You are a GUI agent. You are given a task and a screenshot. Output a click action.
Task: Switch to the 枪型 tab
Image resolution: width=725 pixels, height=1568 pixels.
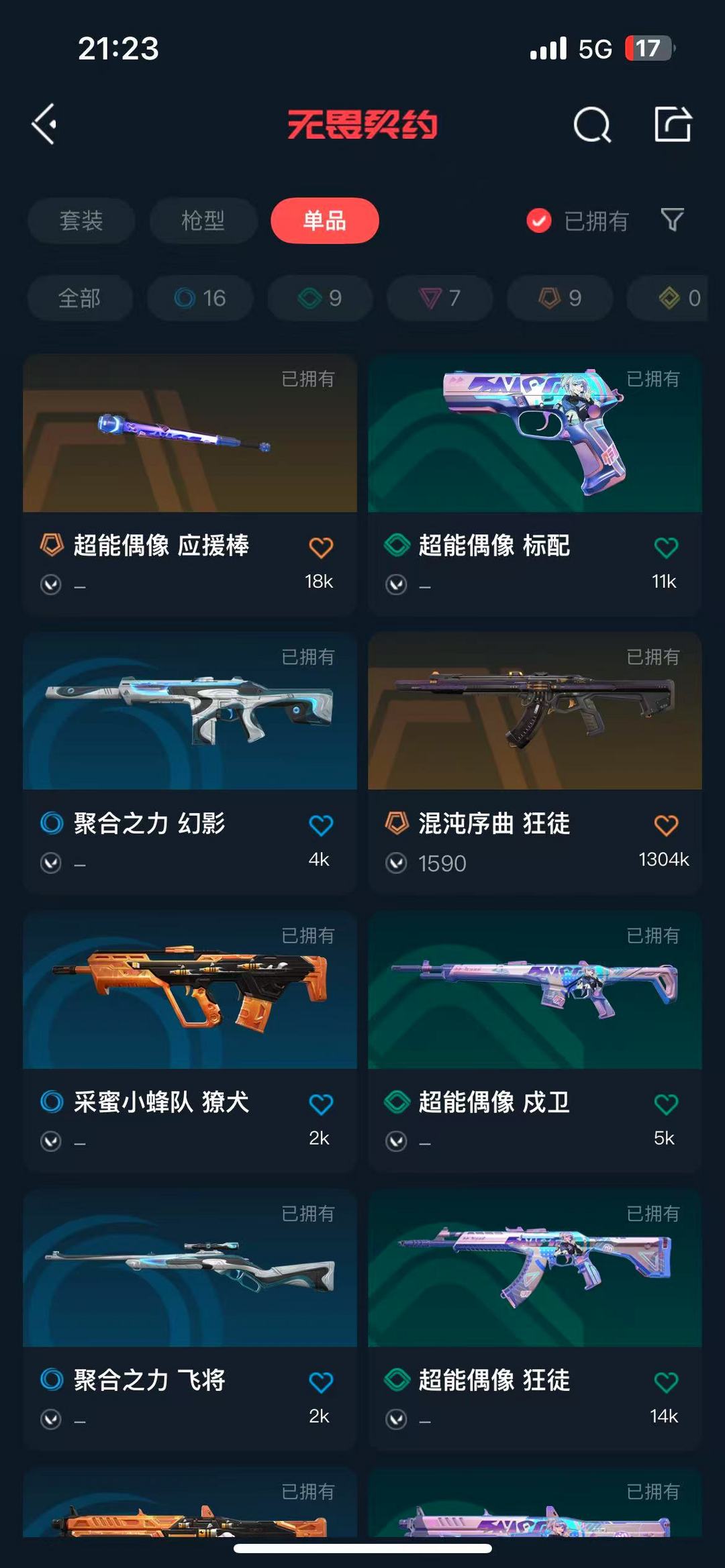click(203, 221)
